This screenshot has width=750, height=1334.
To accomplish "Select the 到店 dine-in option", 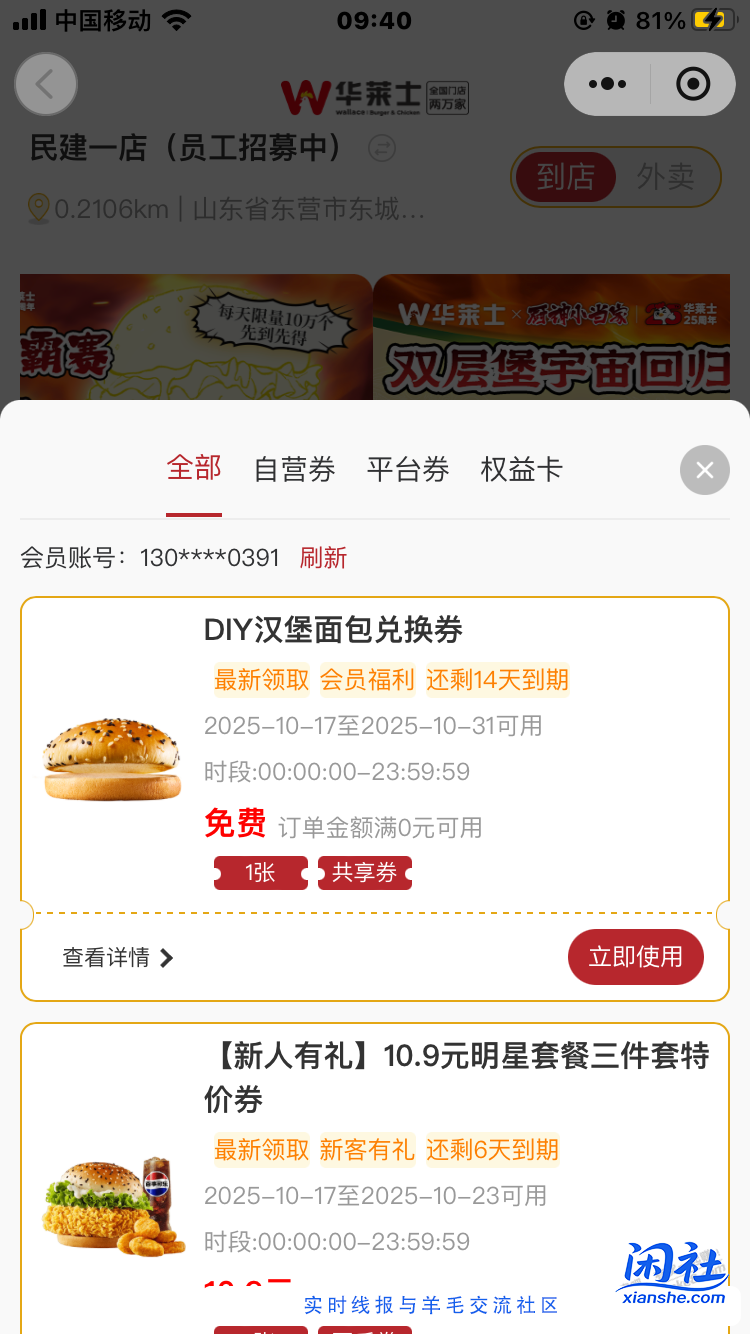I will click(x=565, y=177).
